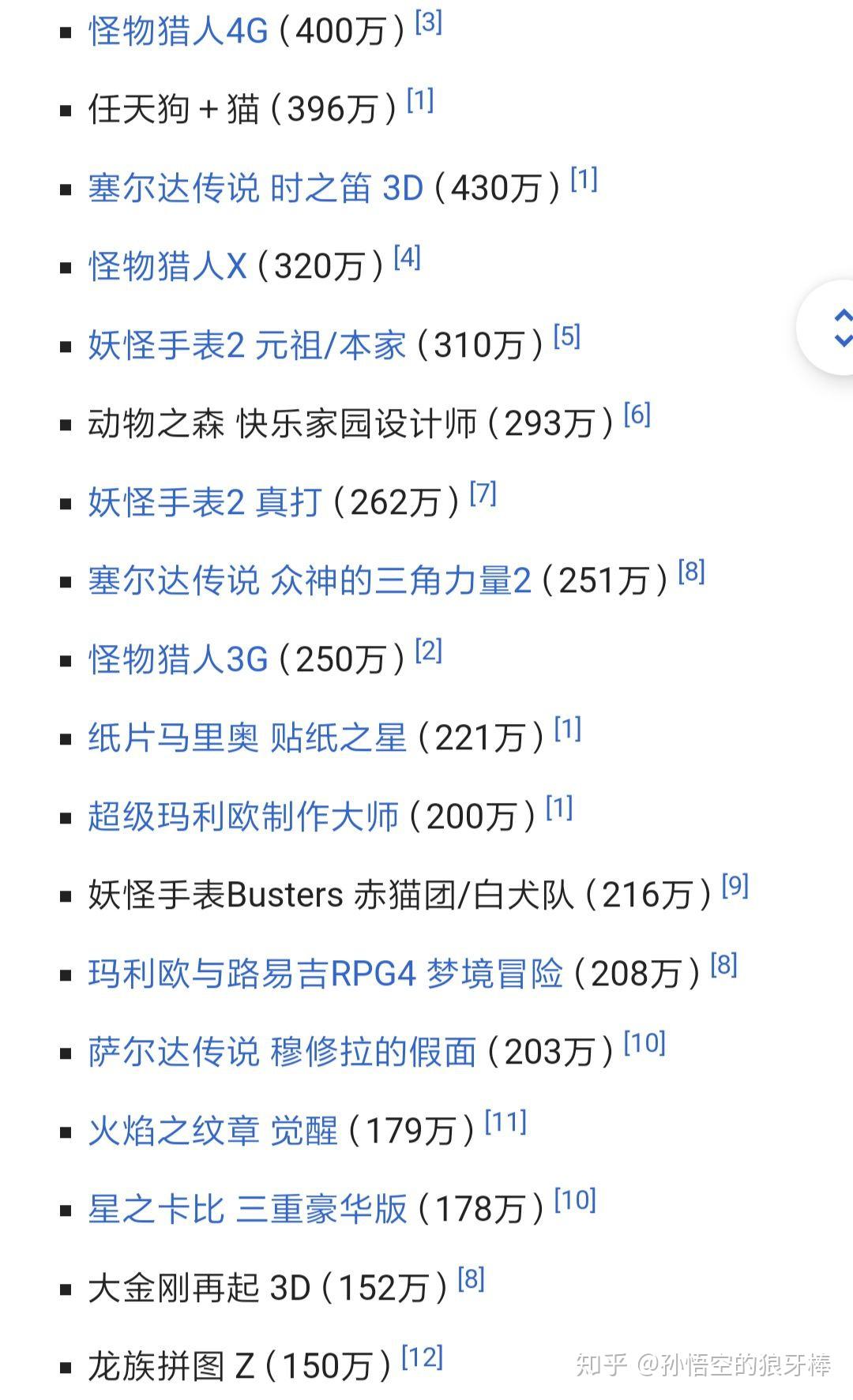The image size is (853, 1400).
Task: Open the 怪物猎人4G link
Action: (x=178, y=32)
